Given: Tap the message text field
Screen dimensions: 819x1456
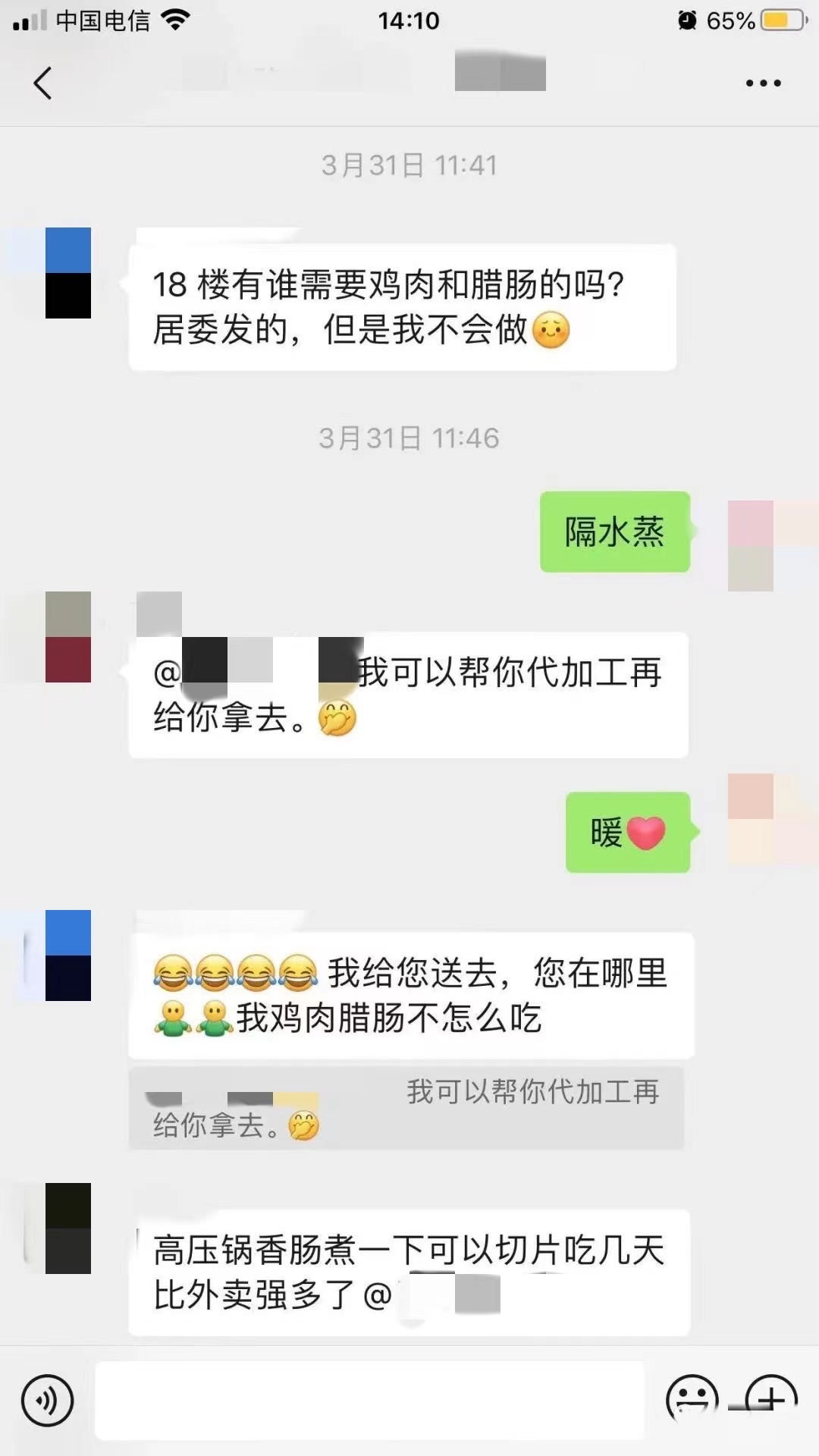Looking at the screenshot, I should [369, 1400].
